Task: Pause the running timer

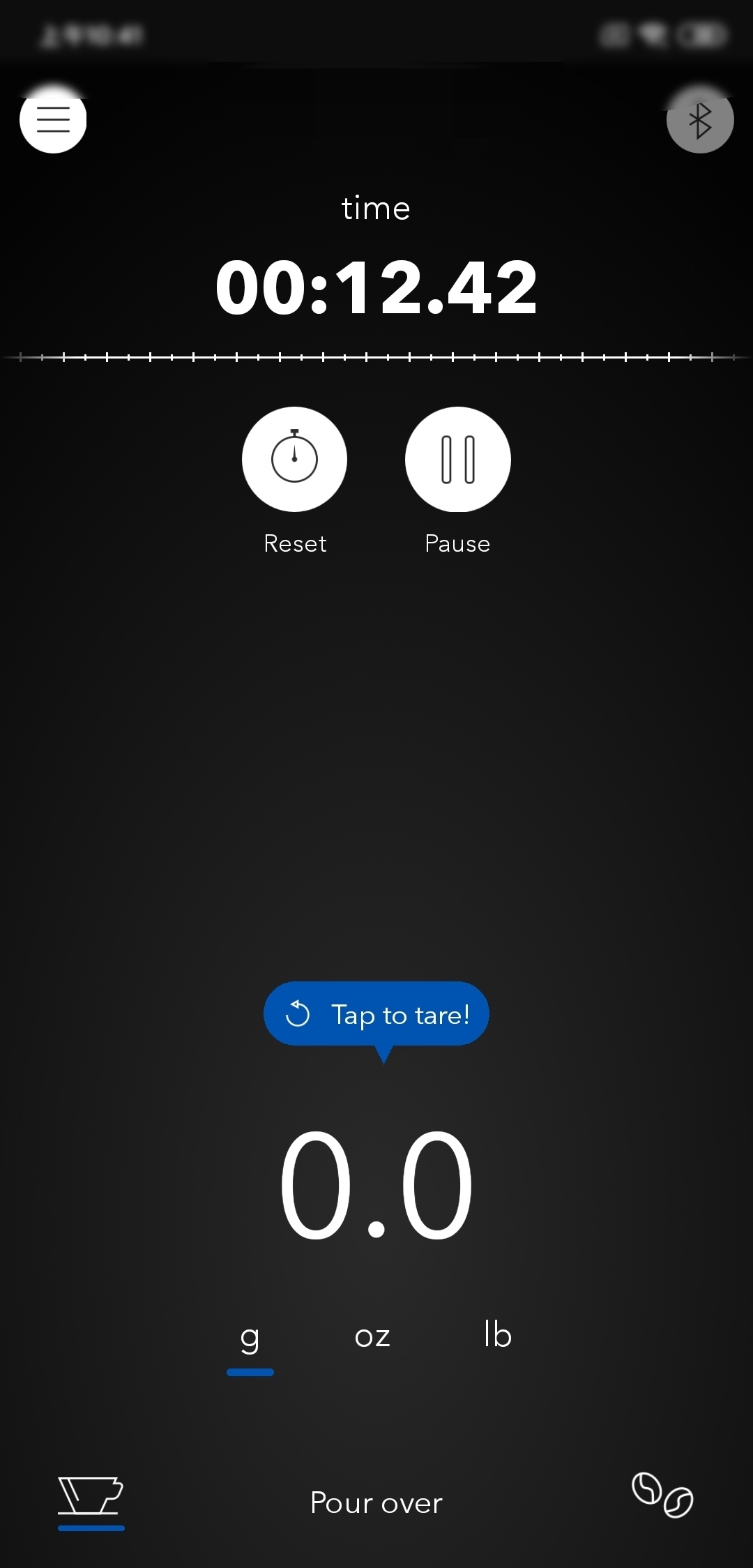Action: [458, 459]
